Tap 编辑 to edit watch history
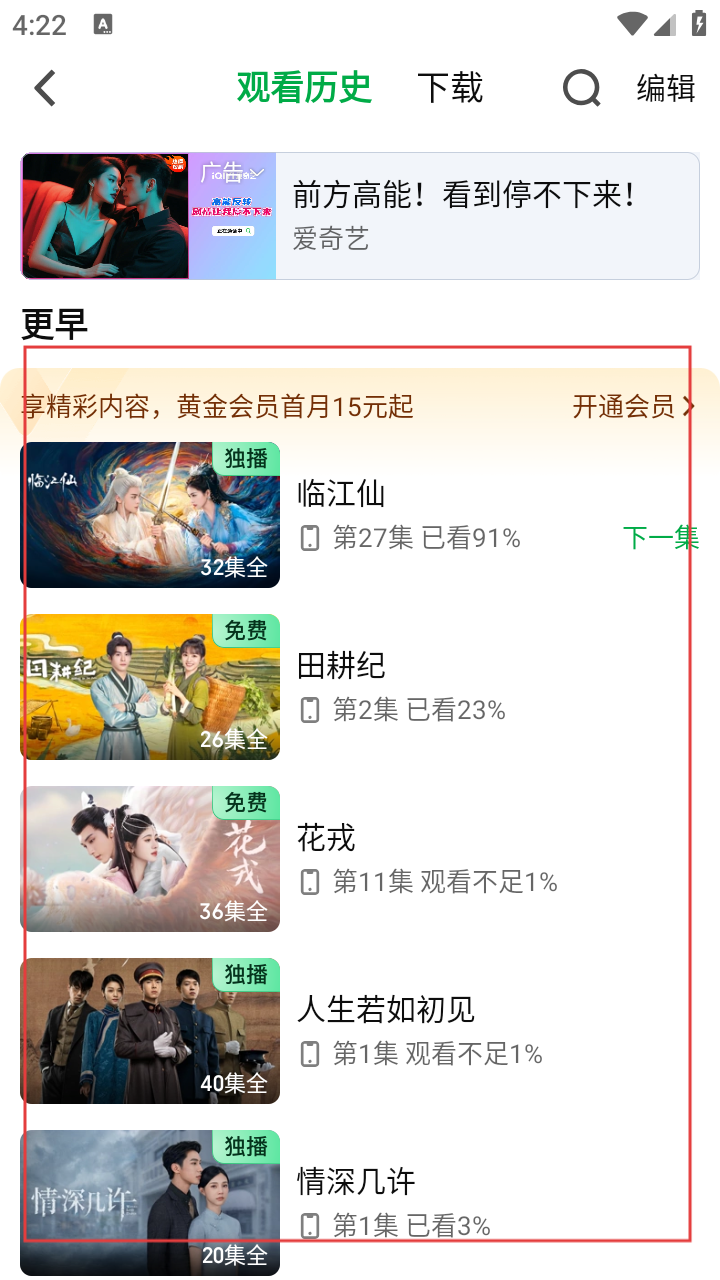The width and height of the screenshot is (720, 1280). pyautogui.click(x=666, y=88)
